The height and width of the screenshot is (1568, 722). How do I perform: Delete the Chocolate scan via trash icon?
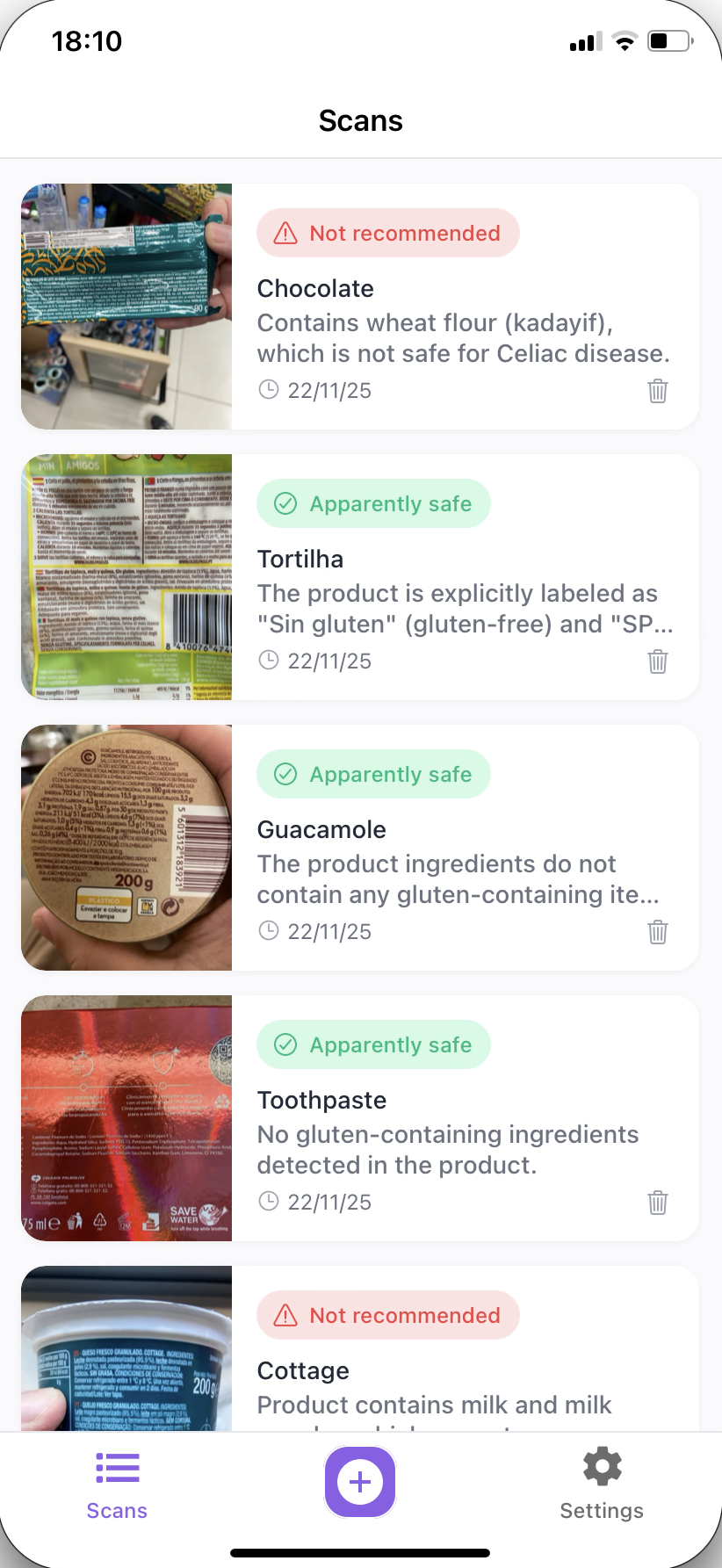658,391
